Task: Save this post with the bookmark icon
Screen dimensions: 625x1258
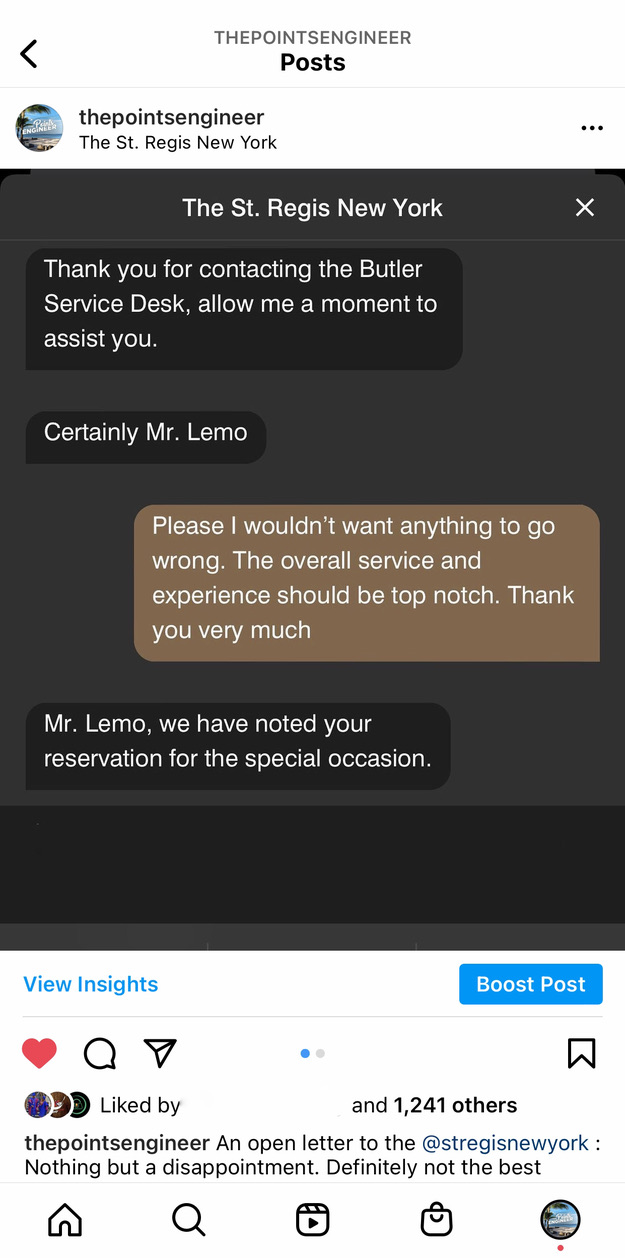Action: point(581,1052)
